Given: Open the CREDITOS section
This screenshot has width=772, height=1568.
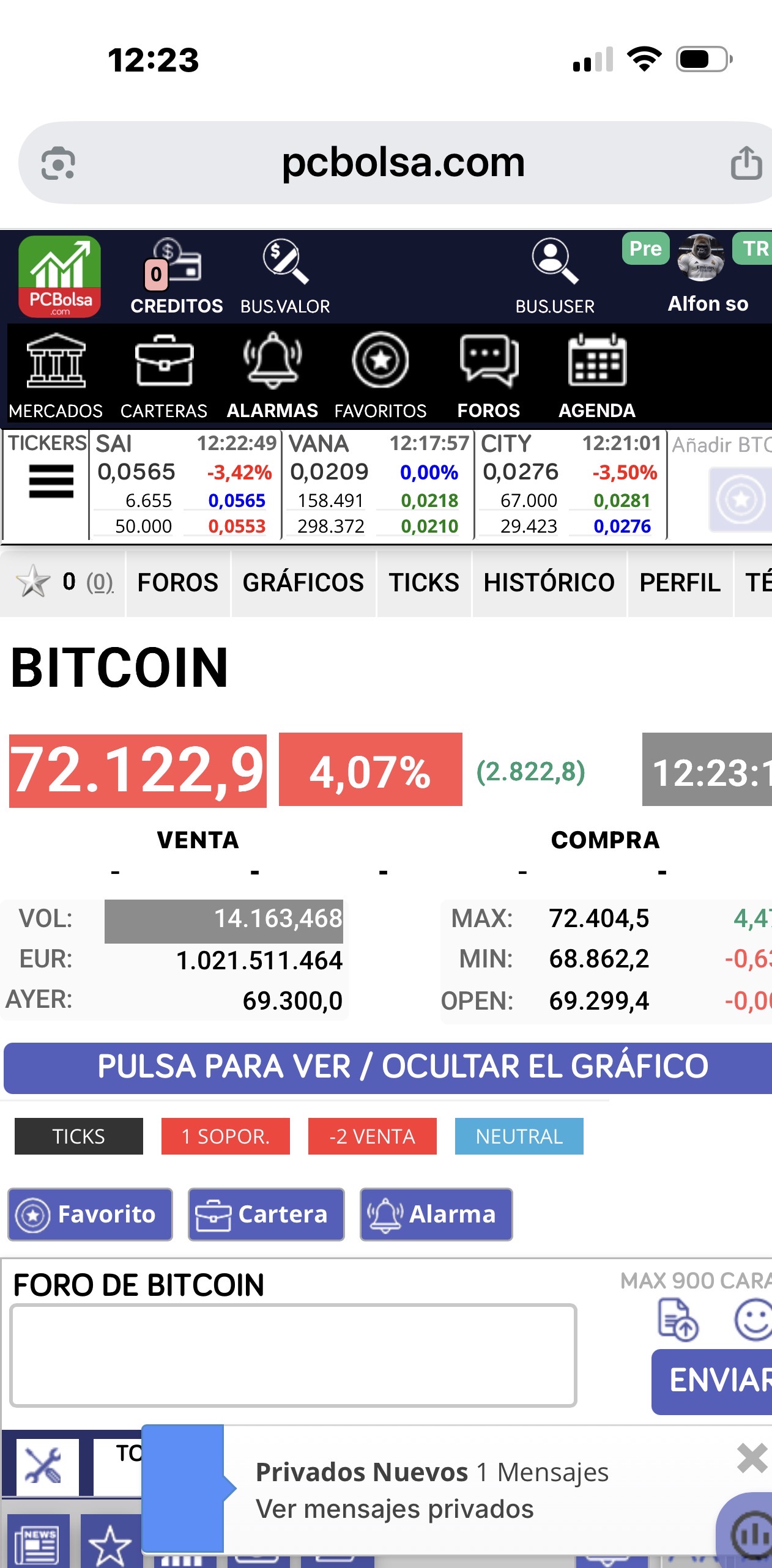Looking at the screenshot, I should [x=176, y=276].
